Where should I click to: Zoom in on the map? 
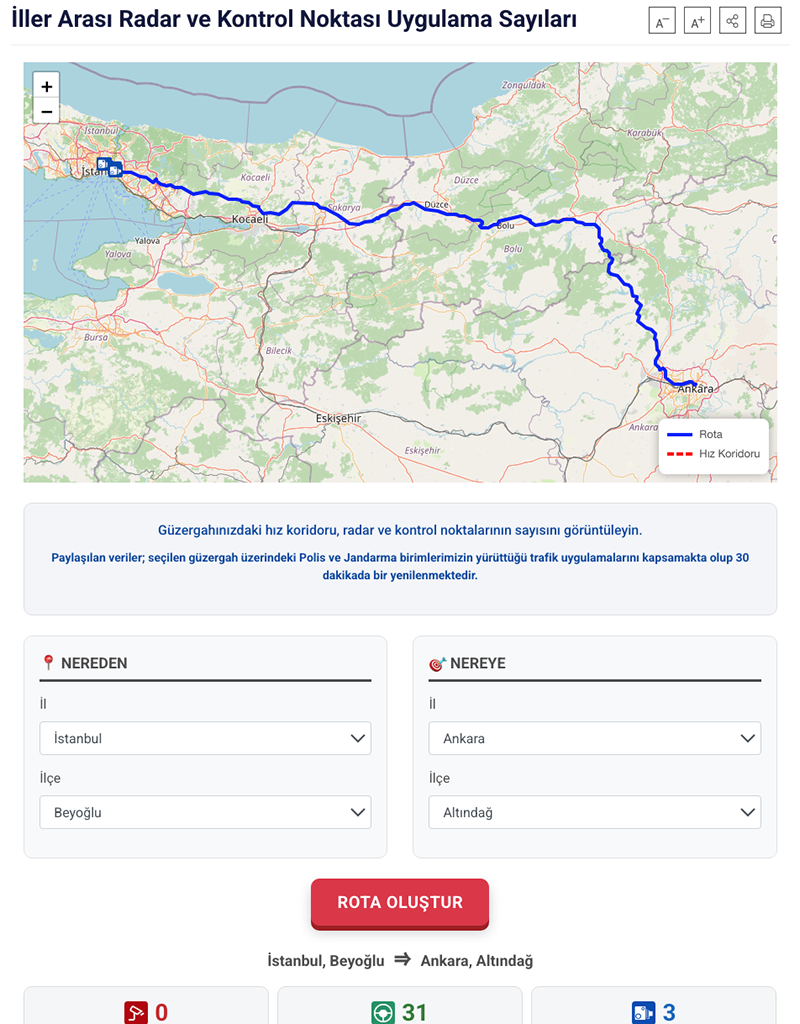tap(46, 86)
